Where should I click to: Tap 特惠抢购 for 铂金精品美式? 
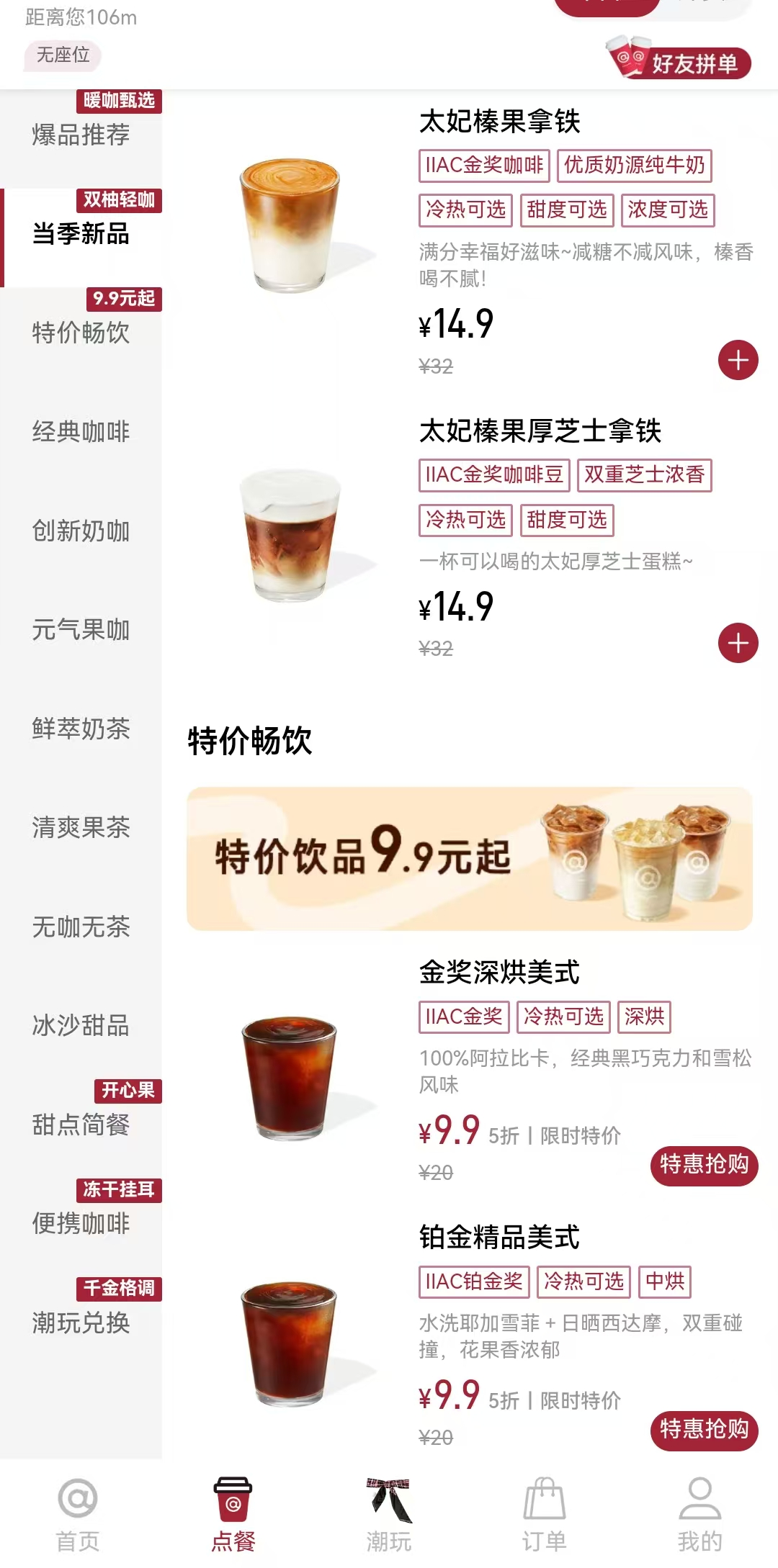[x=704, y=1429]
